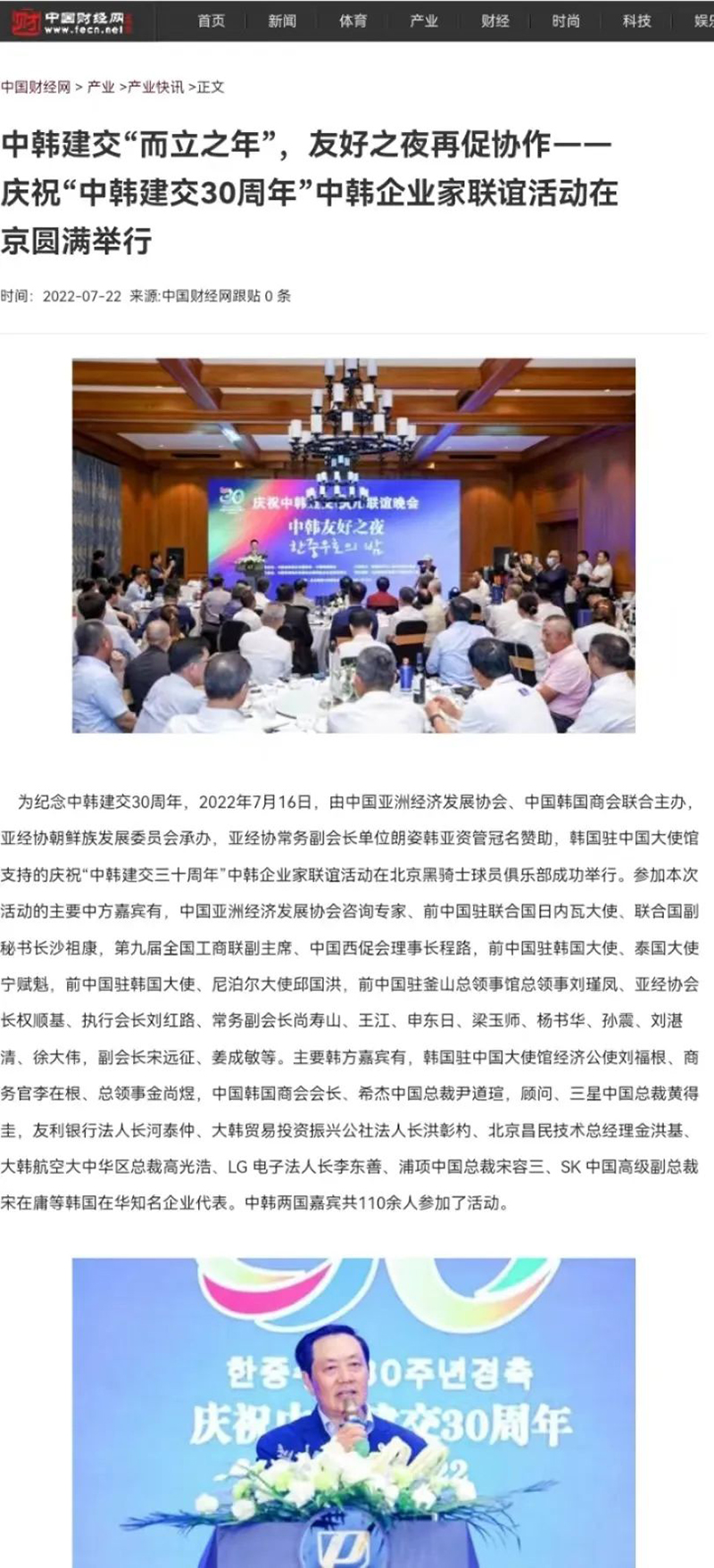
Task: Open the 首页 navigation item
Action: (212, 21)
